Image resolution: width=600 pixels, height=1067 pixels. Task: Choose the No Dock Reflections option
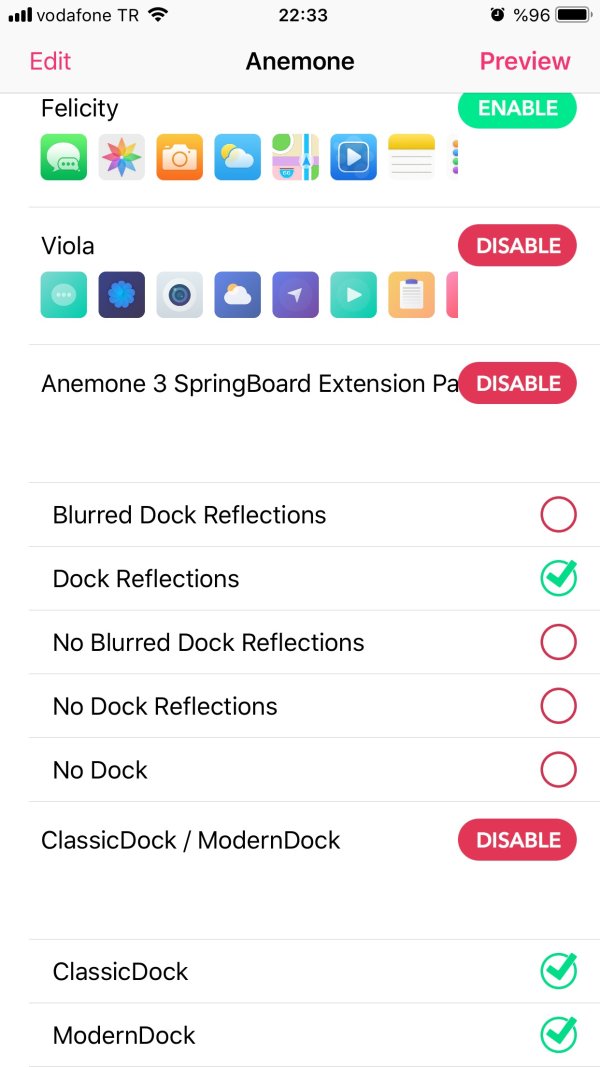[558, 706]
